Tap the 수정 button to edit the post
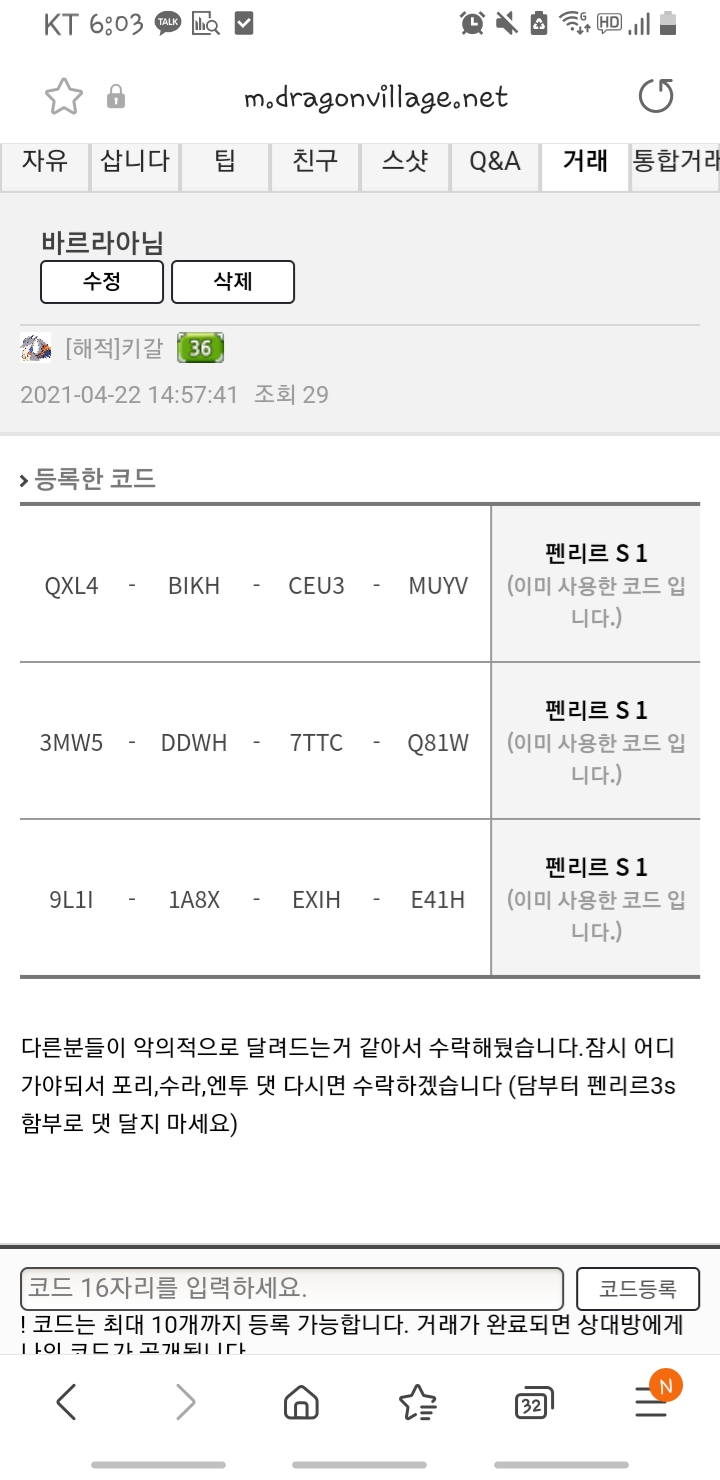Viewport: 720px width, 1480px height. (x=102, y=282)
